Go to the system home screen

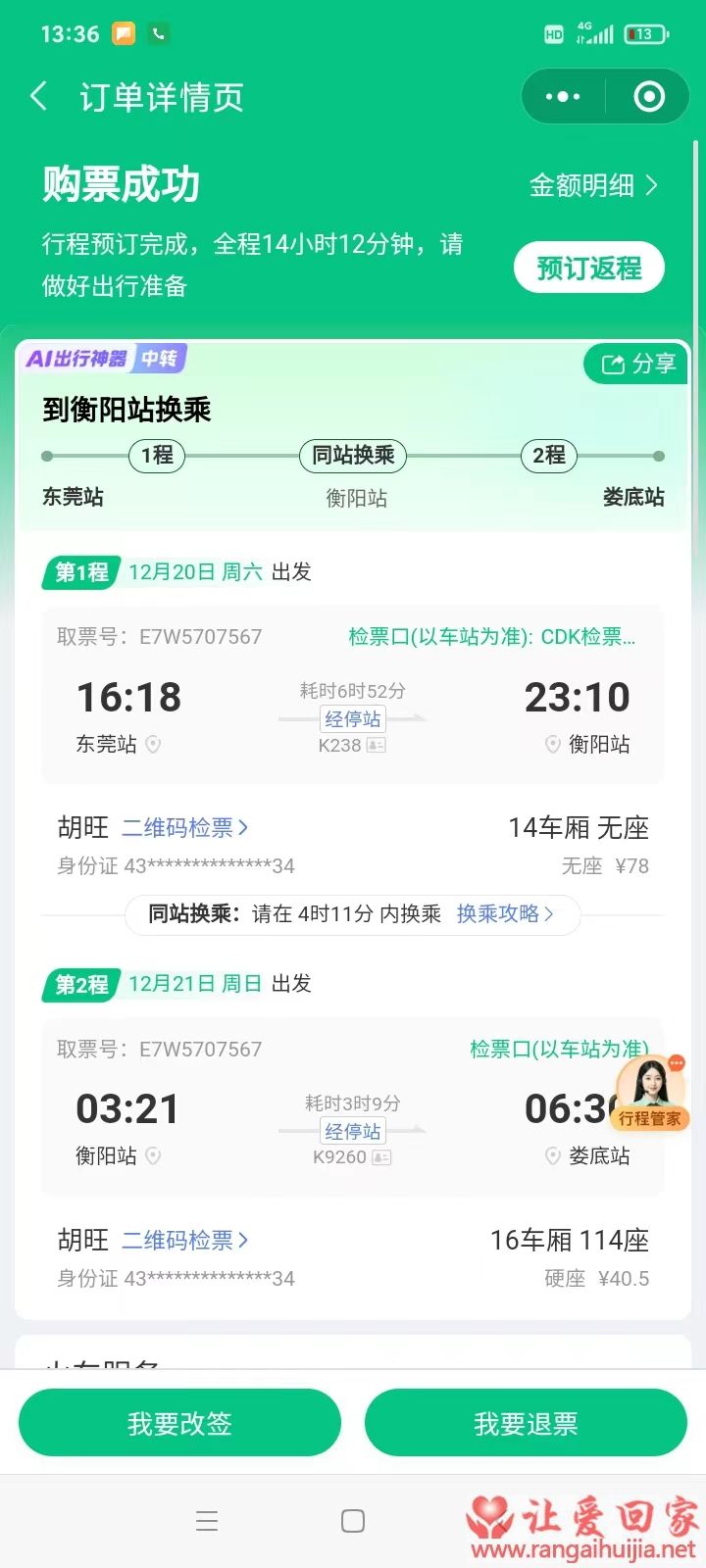pos(353,1521)
